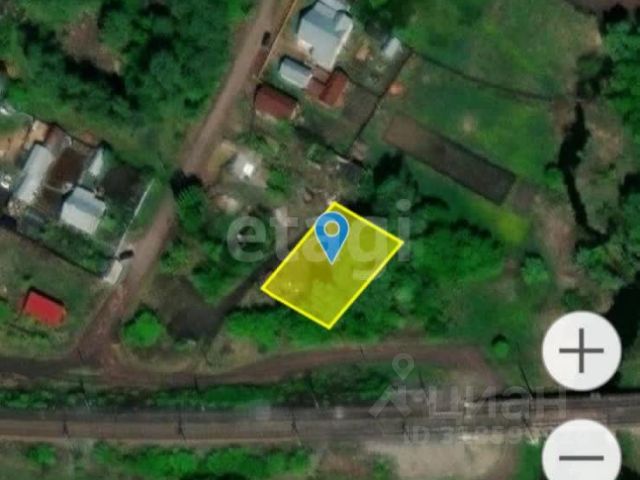Screen dimensions: 640x480
Task: Zoom in on the map
Action: click(x=581, y=351)
